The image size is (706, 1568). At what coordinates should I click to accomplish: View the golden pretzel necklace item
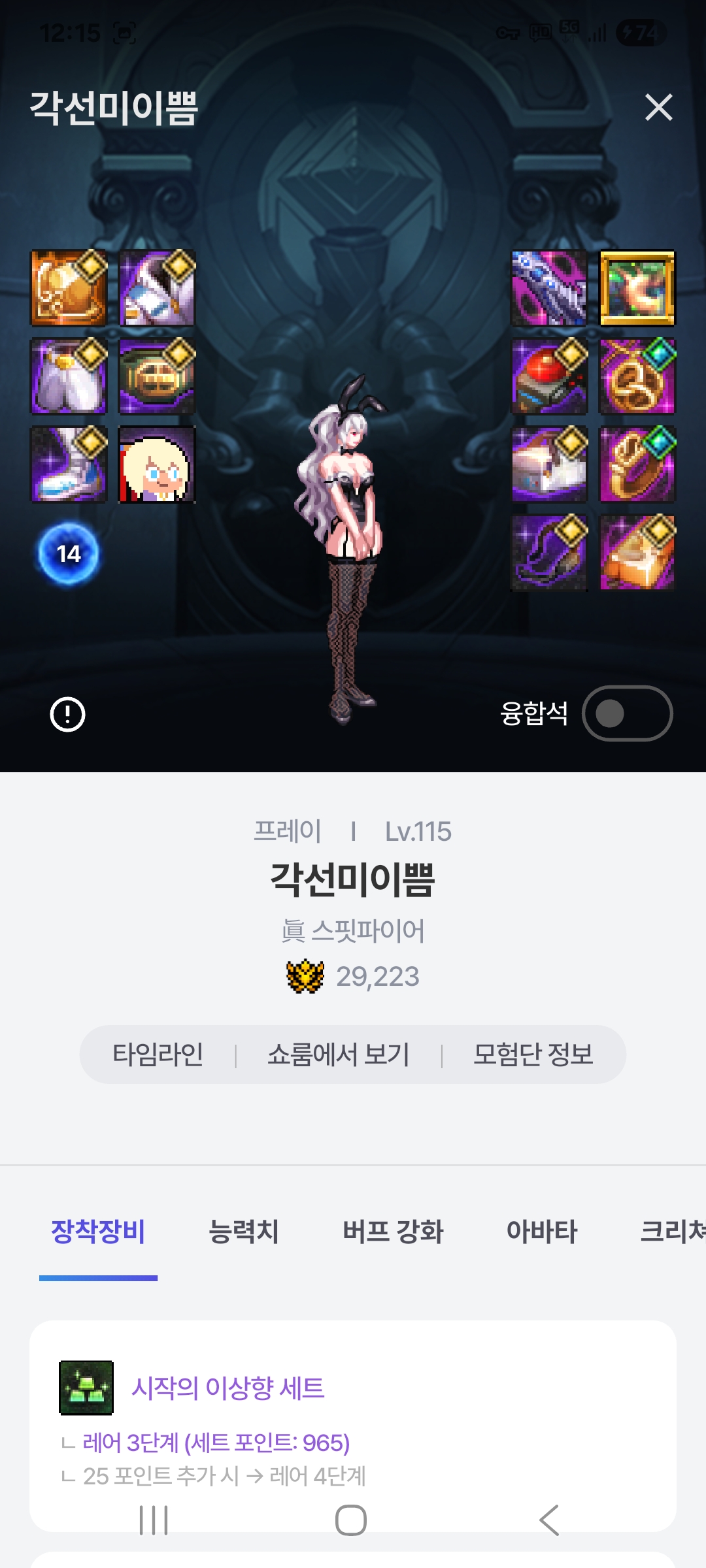click(x=637, y=376)
